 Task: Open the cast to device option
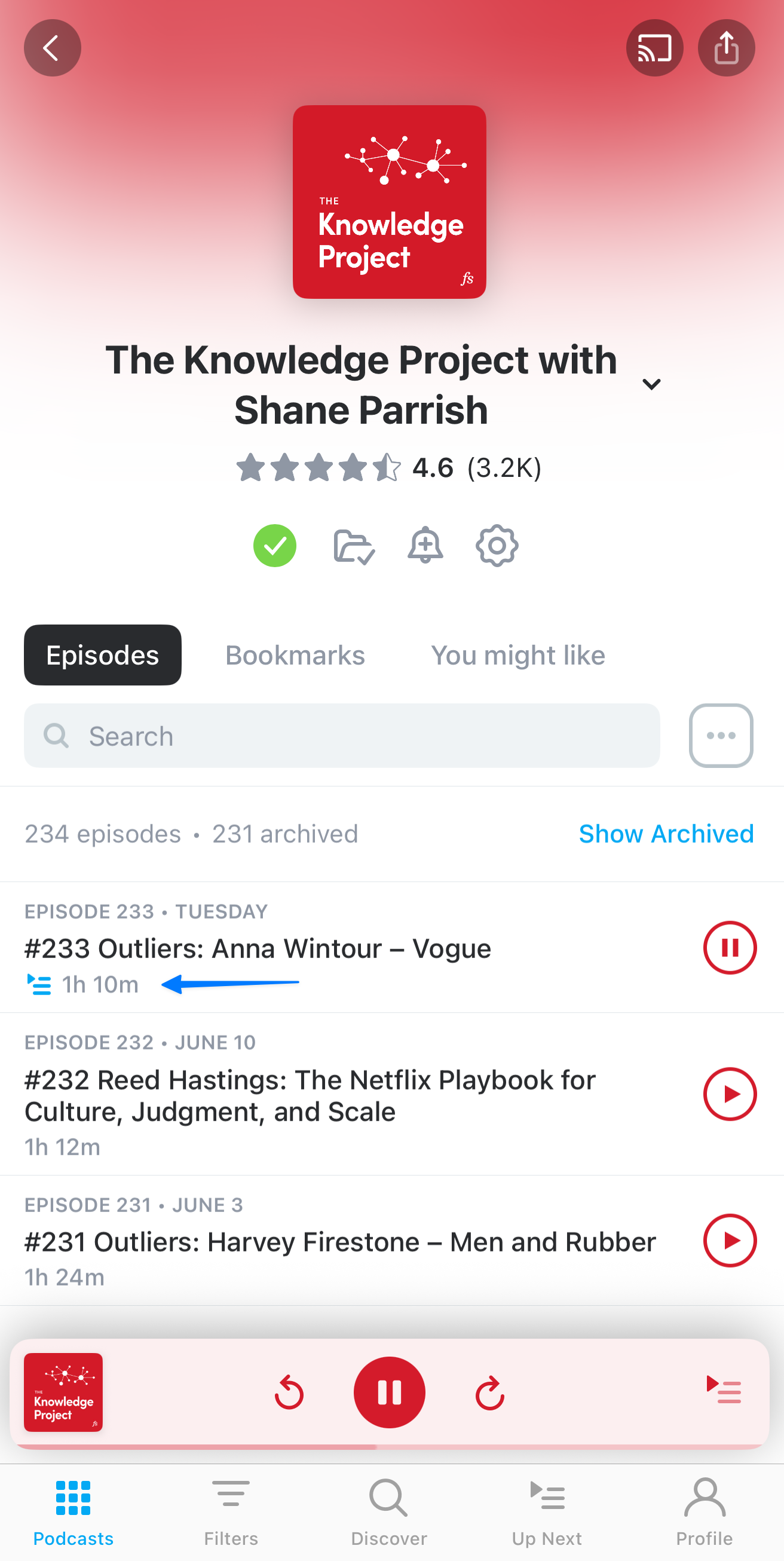[x=654, y=48]
